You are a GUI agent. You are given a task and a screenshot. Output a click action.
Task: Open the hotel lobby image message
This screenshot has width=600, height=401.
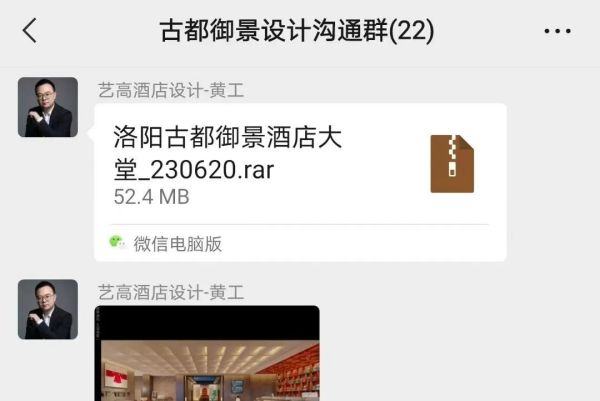(x=207, y=354)
